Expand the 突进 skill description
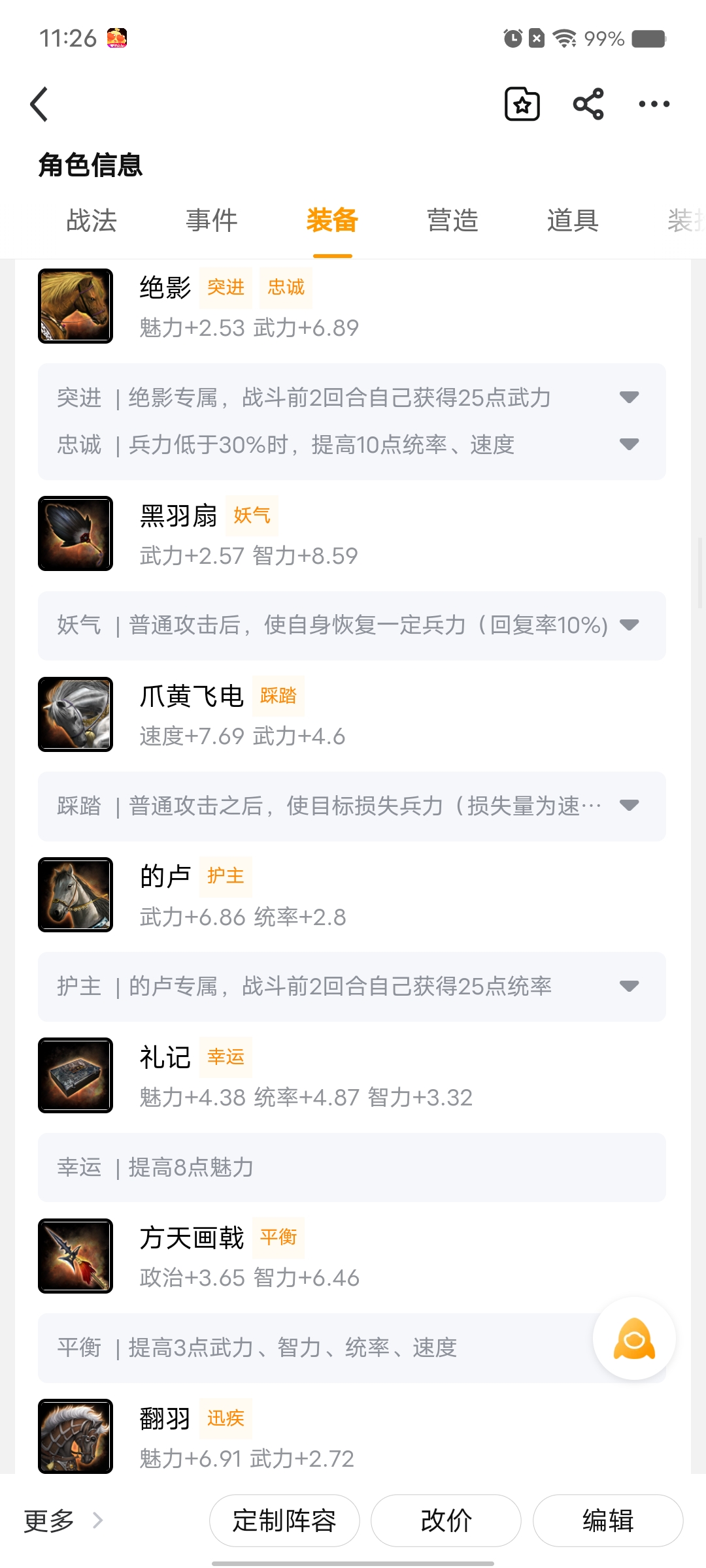This screenshot has width=706, height=1568. [x=629, y=397]
